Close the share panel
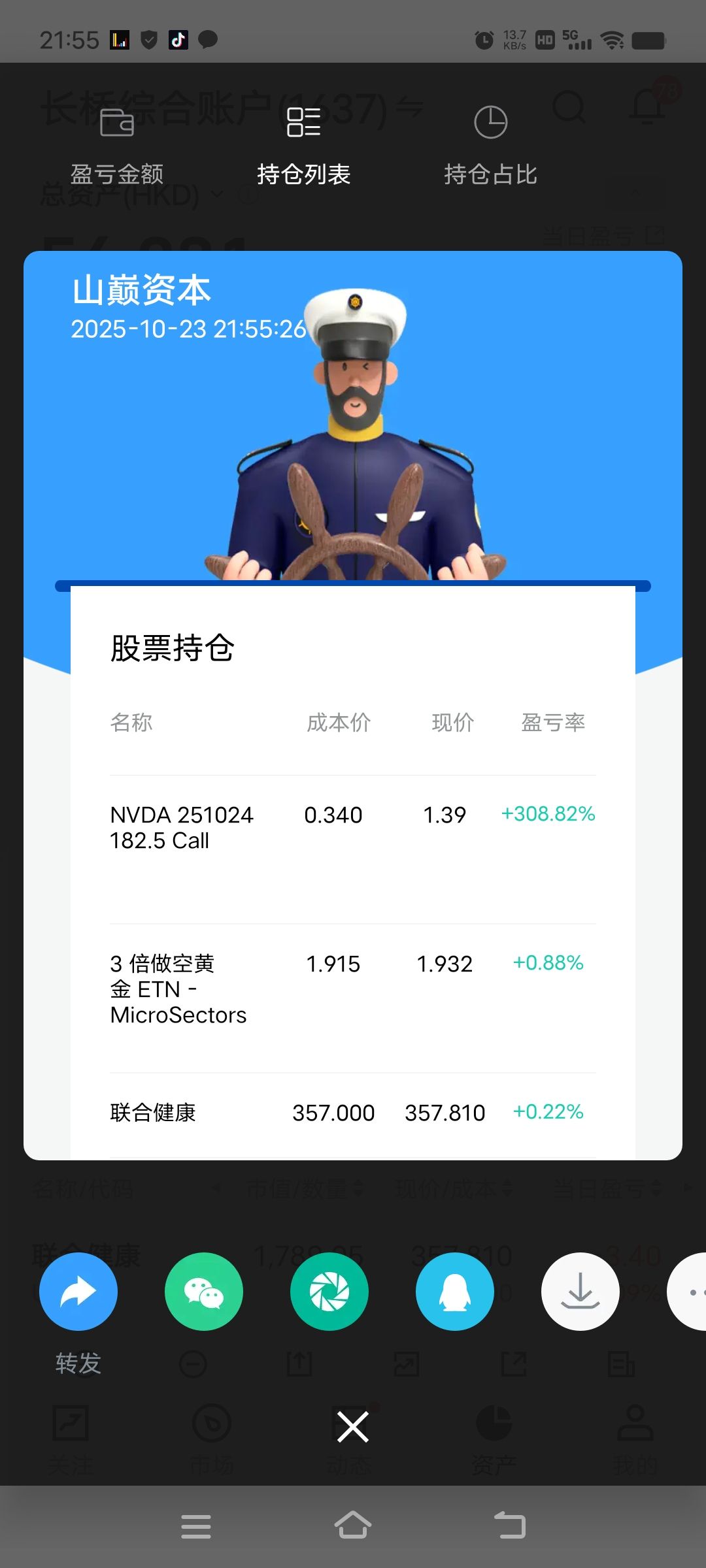 point(353,1426)
